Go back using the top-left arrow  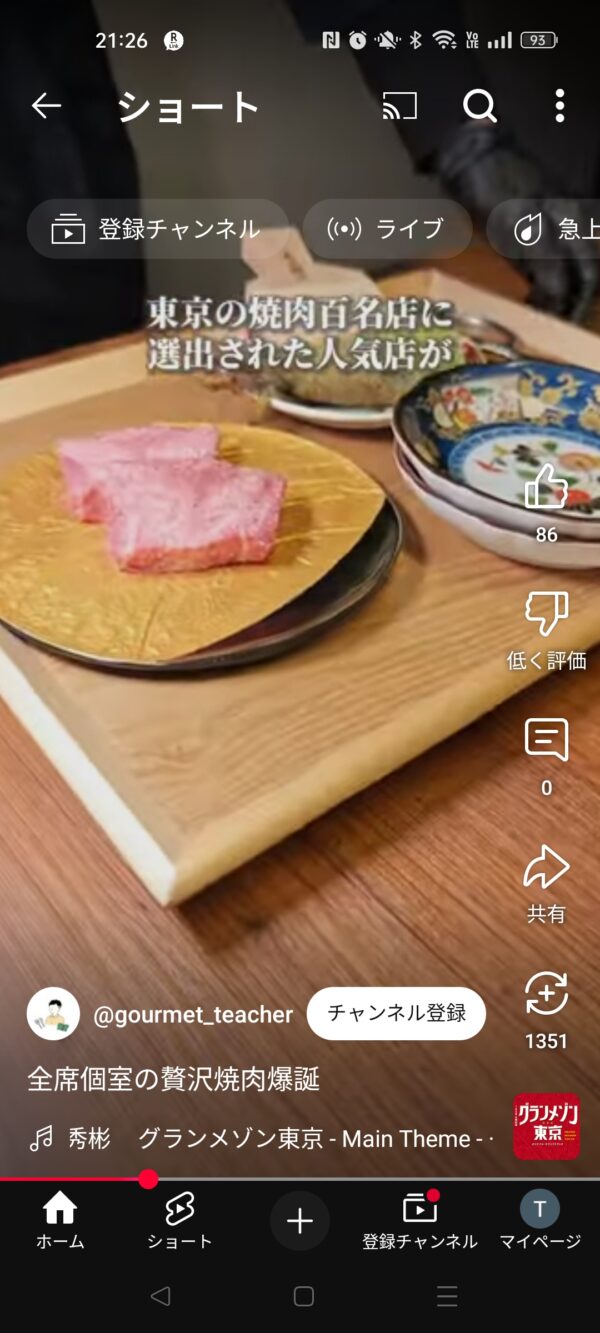tap(46, 105)
